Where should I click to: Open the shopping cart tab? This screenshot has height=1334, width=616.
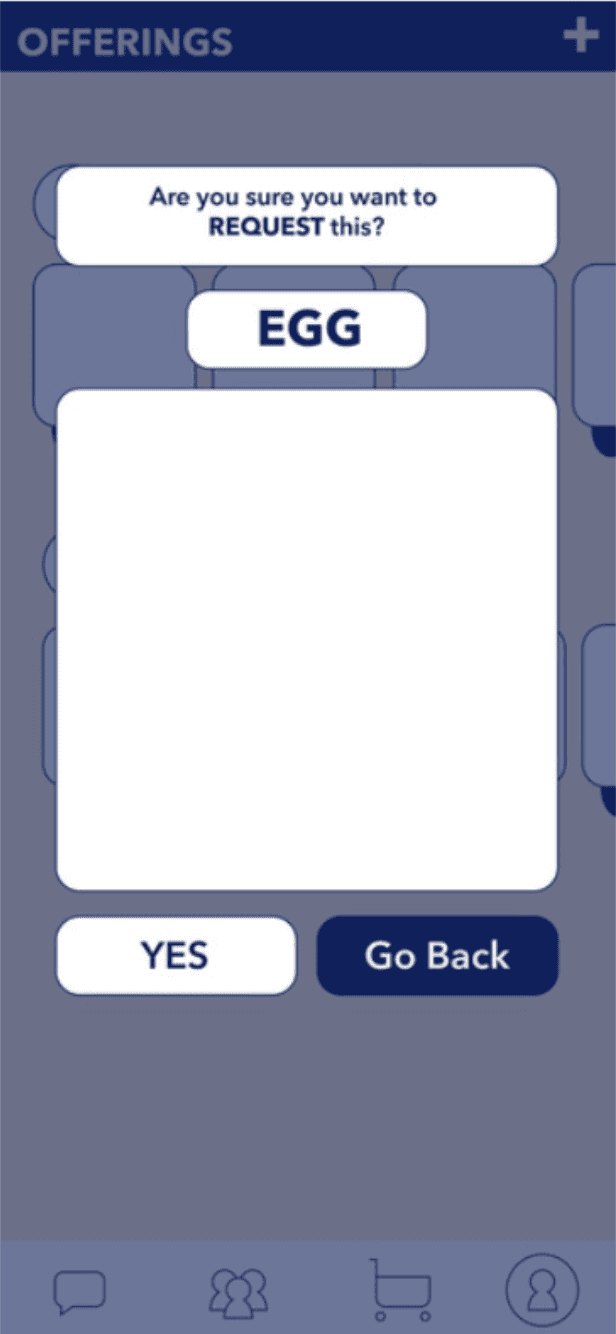tap(400, 1290)
